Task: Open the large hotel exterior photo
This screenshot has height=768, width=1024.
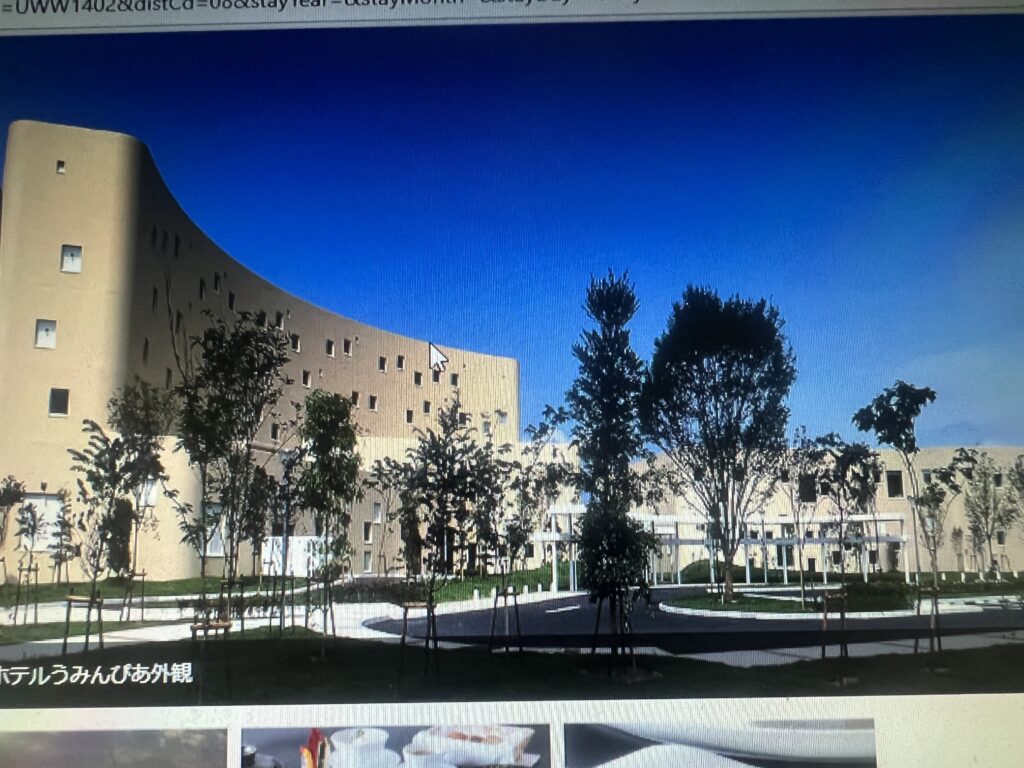Action: click(x=510, y=360)
